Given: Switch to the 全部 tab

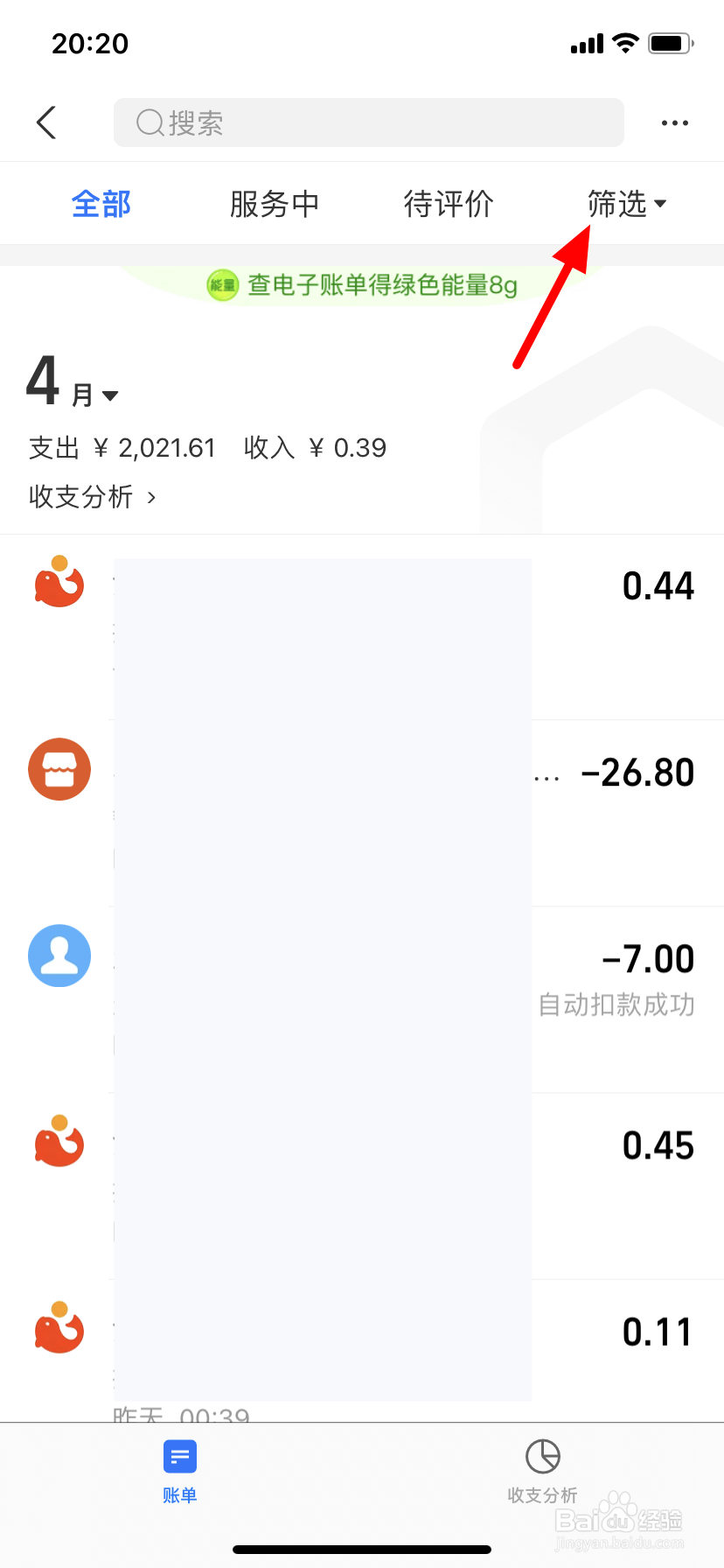Looking at the screenshot, I should coord(101,204).
